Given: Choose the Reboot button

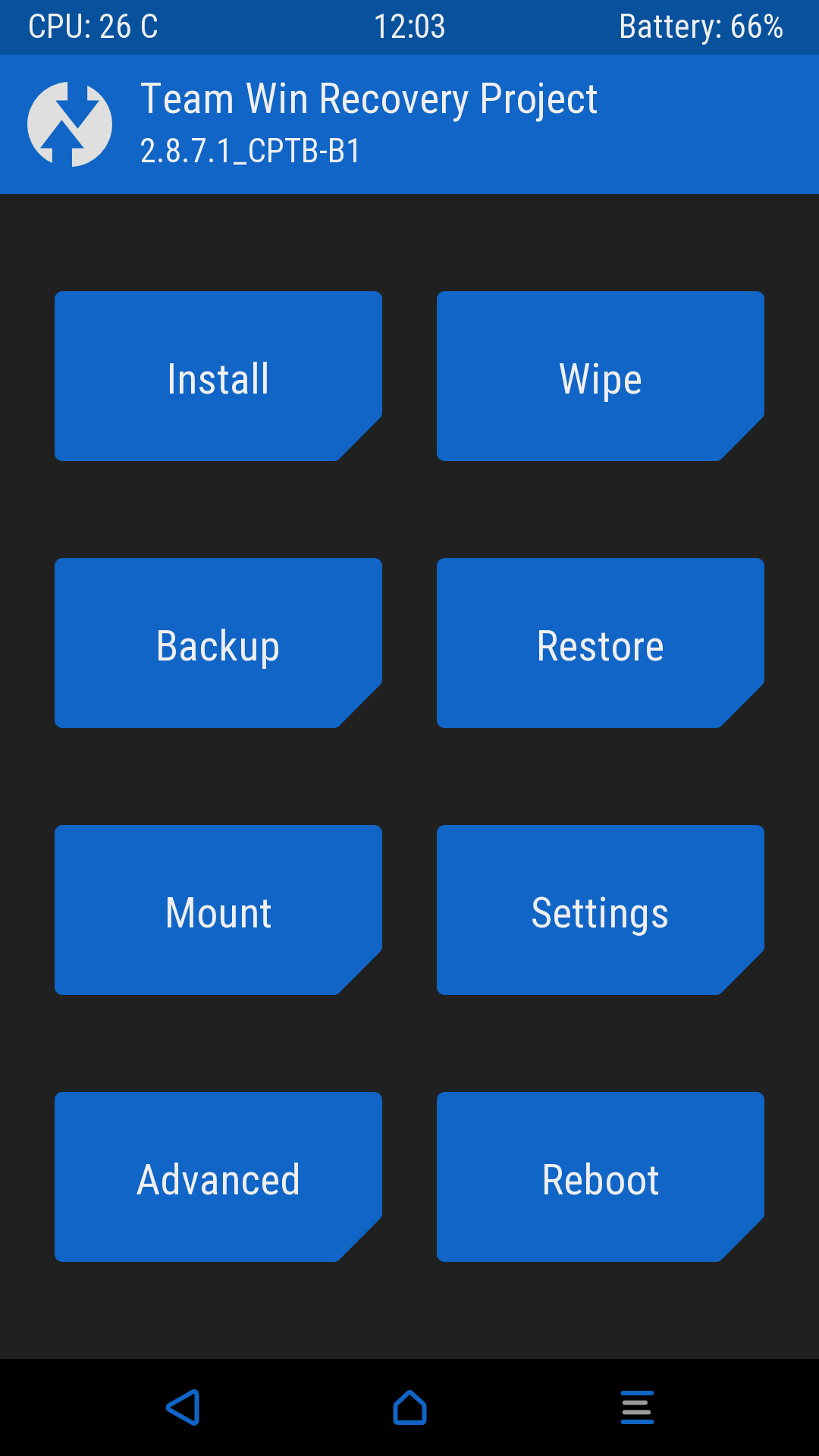Looking at the screenshot, I should click(601, 1177).
